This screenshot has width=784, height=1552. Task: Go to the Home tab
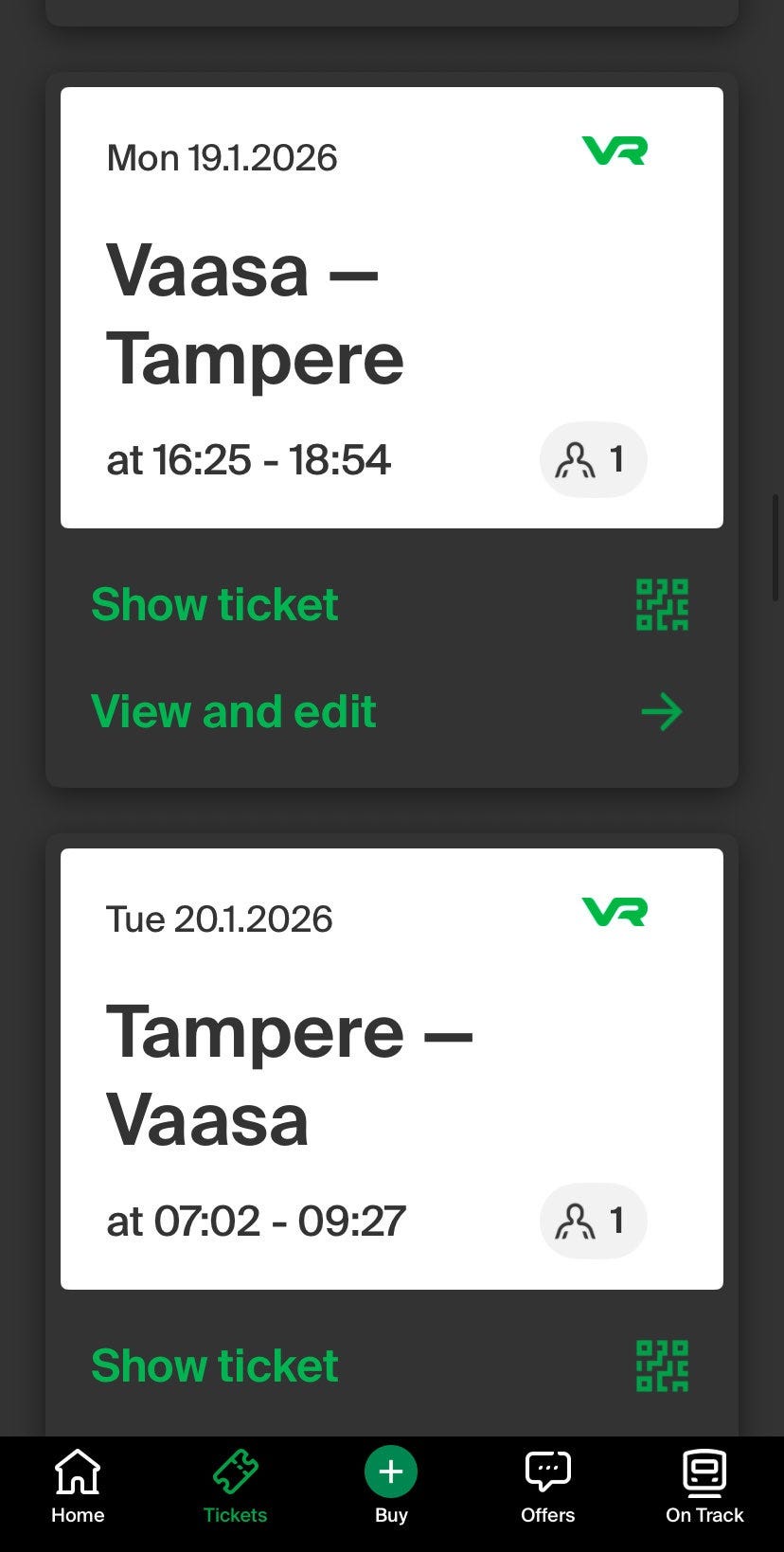pyautogui.click(x=78, y=1487)
